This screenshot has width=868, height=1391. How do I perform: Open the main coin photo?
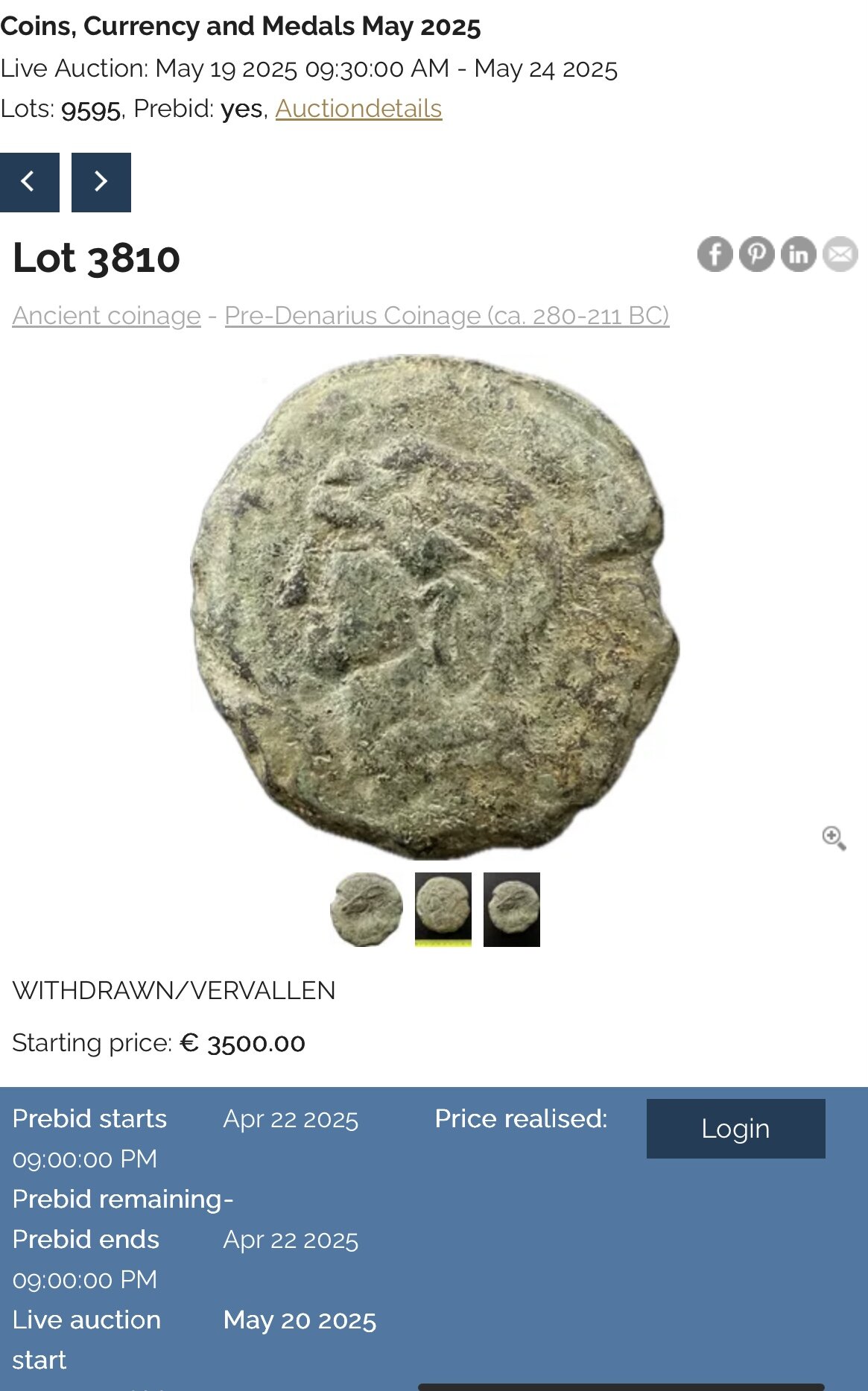pyautogui.click(x=434, y=607)
